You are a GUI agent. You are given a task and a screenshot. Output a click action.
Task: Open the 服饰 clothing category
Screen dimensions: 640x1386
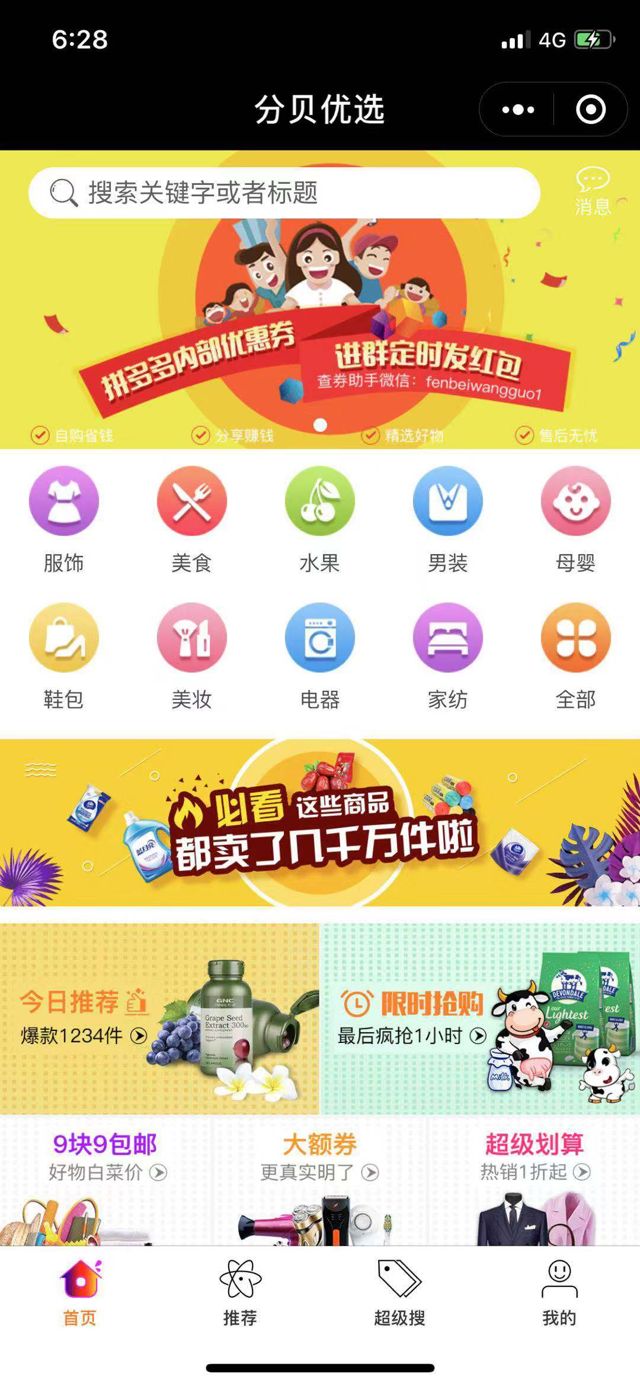[64, 520]
